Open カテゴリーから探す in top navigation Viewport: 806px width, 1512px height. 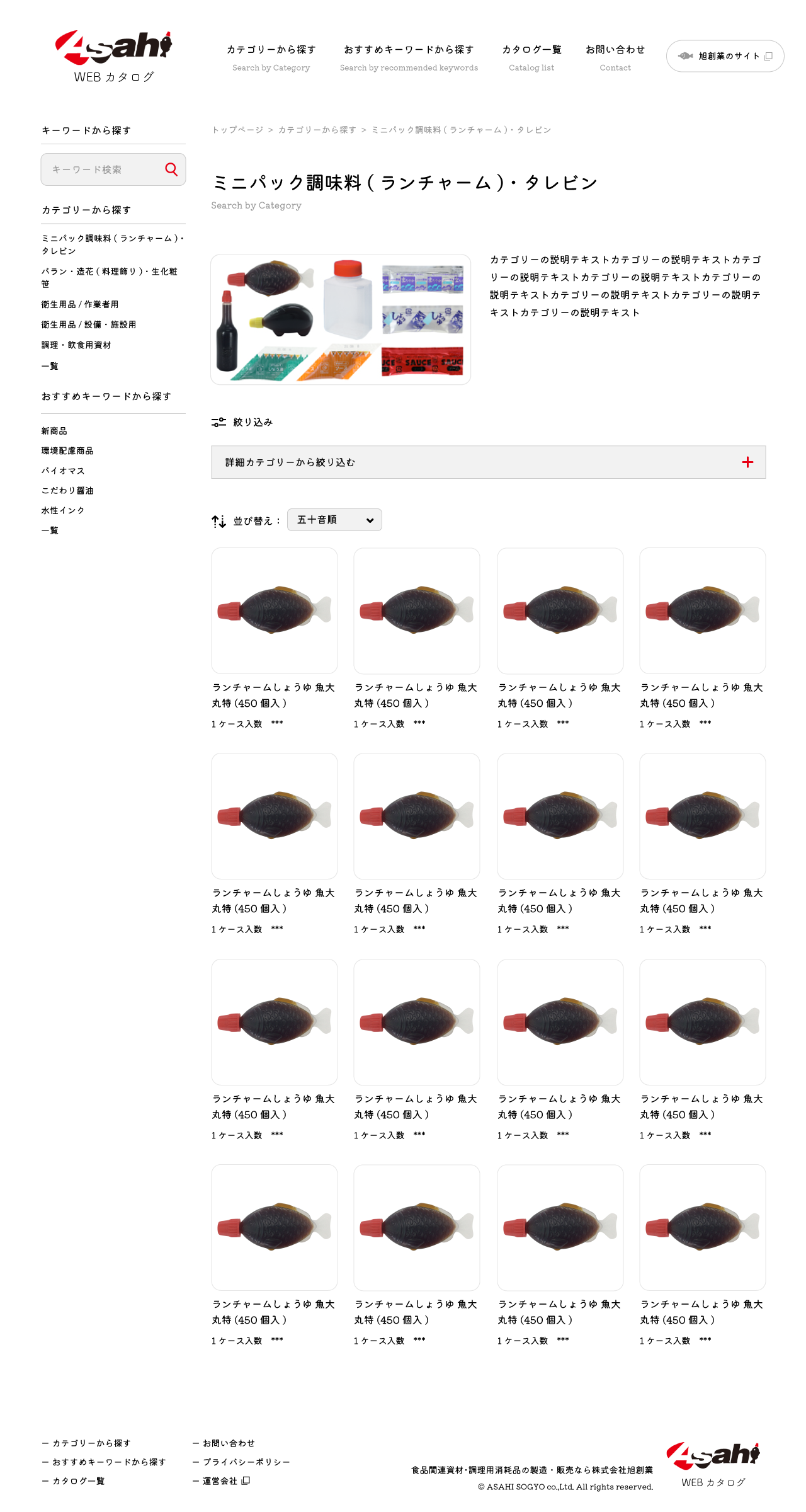click(x=271, y=57)
